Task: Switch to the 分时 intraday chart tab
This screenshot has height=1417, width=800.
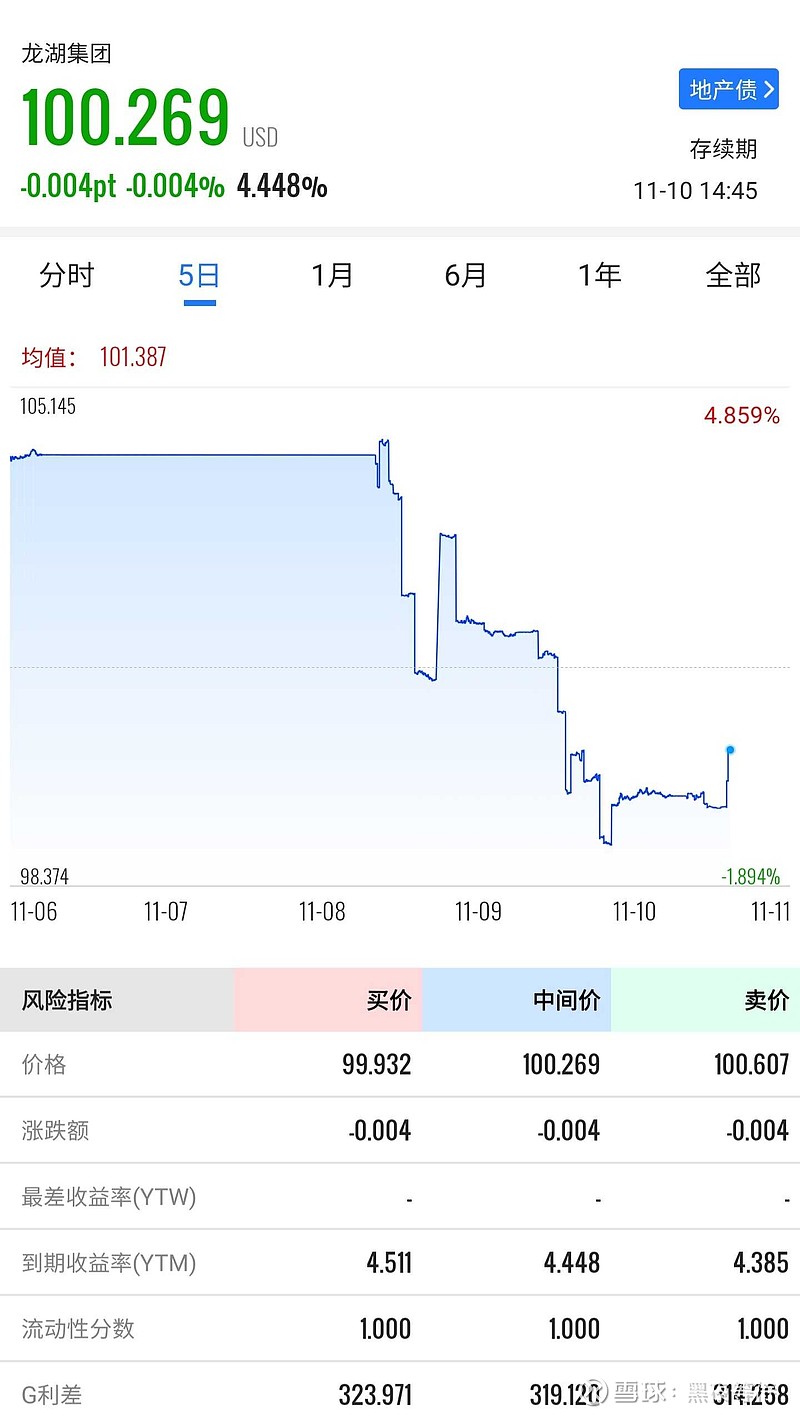Action: (66, 275)
